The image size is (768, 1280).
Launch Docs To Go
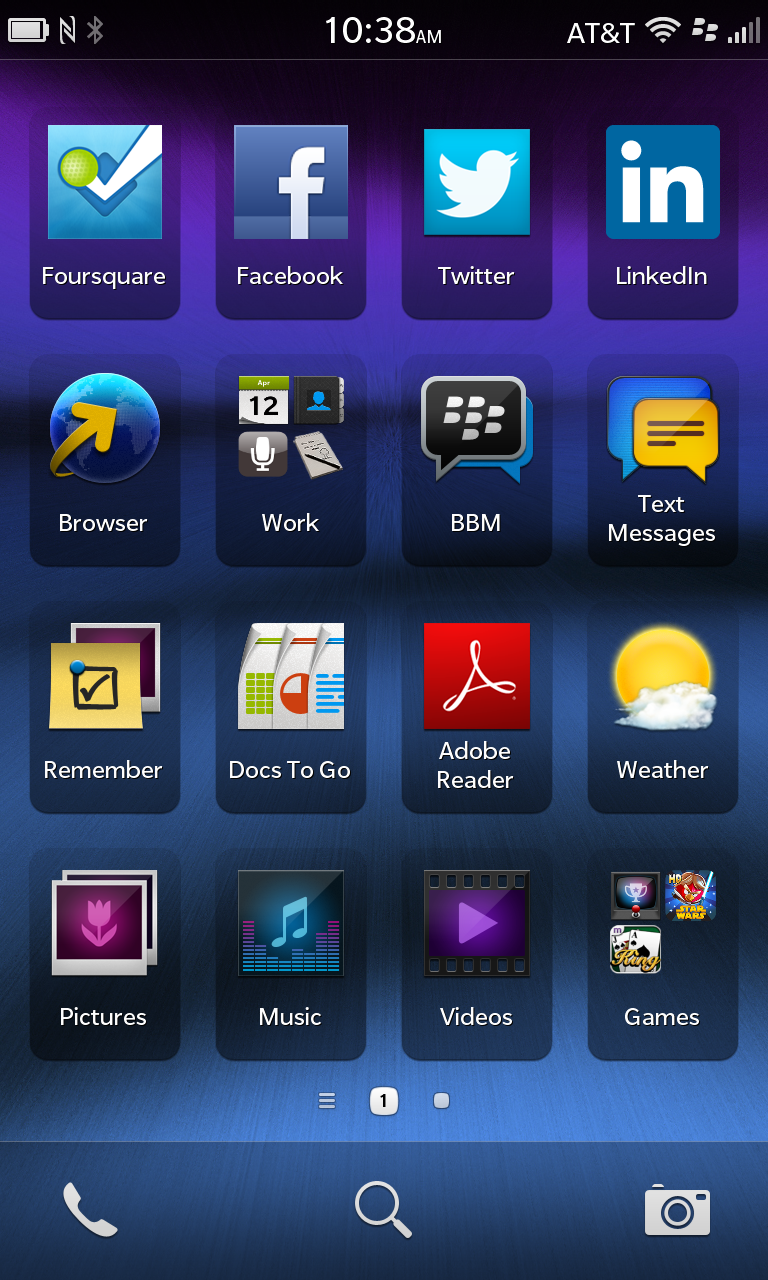[291, 707]
